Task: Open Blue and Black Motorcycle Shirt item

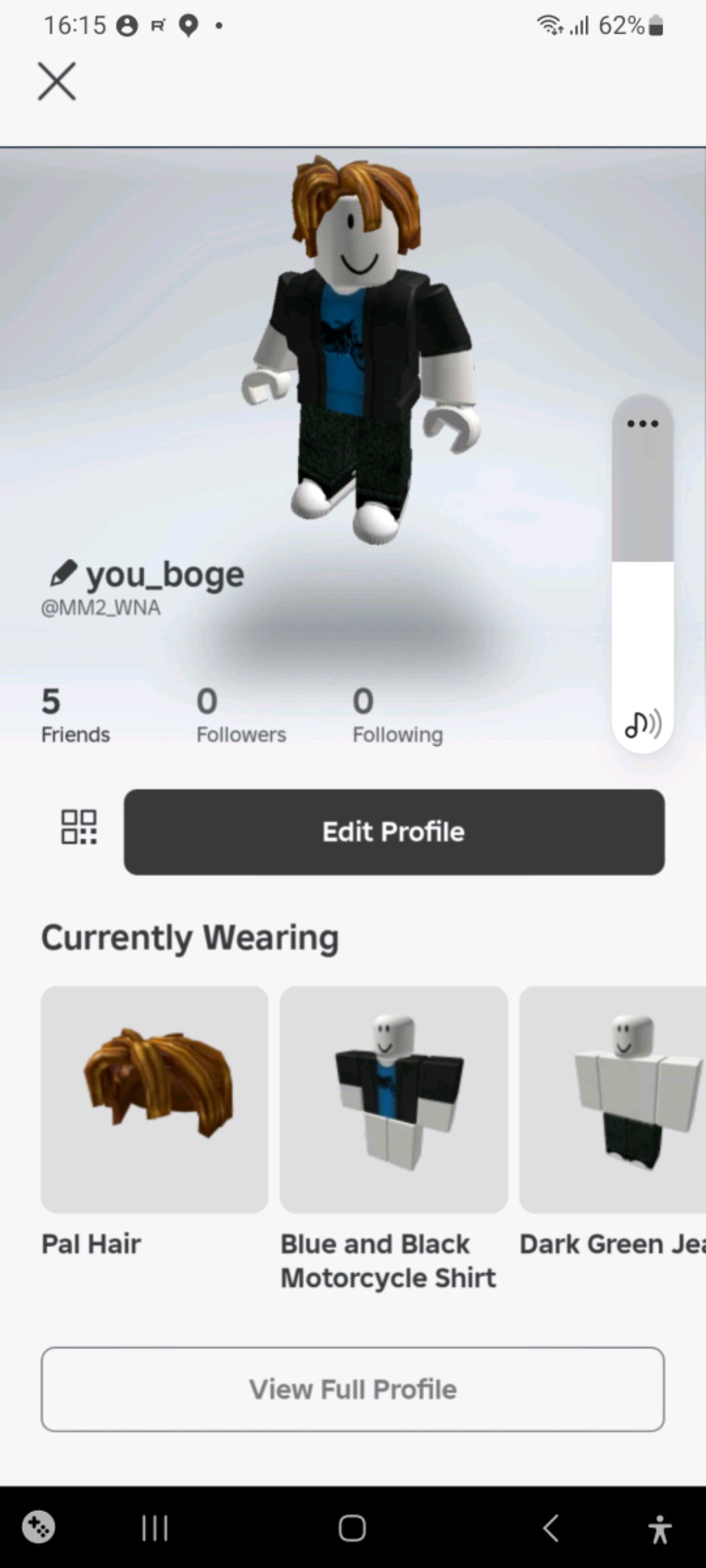Action: coord(394,1099)
